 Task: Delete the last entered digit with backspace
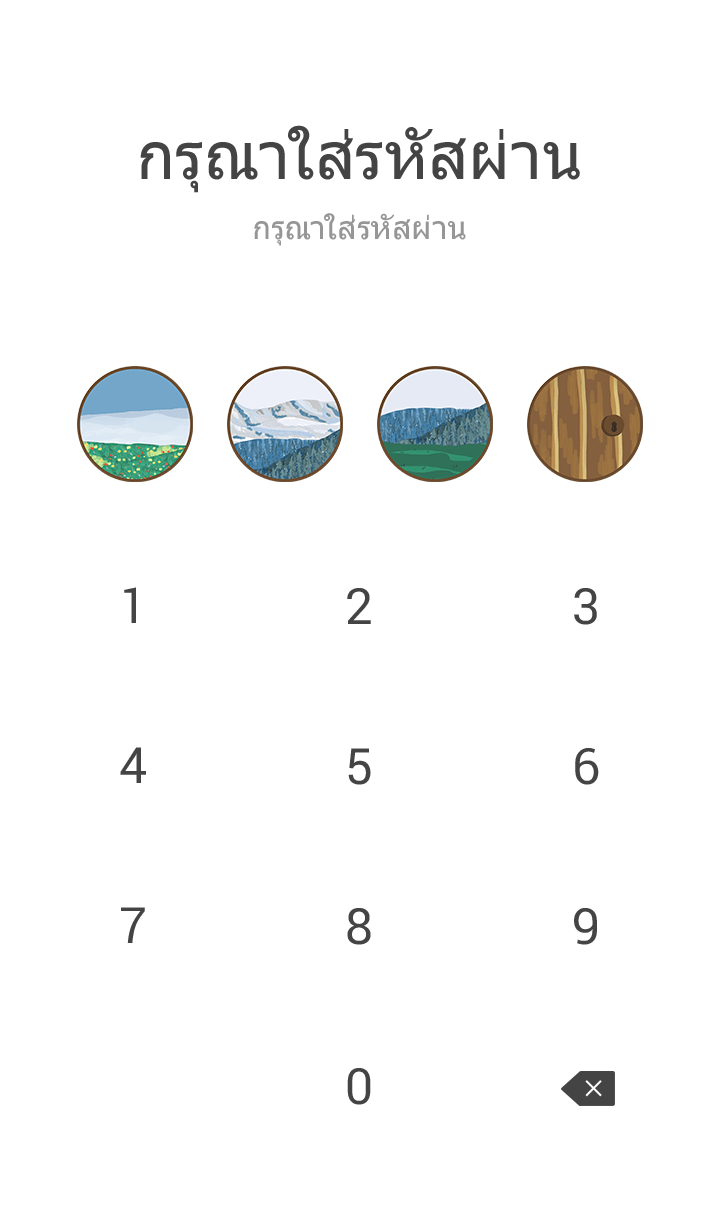[x=588, y=1088]
